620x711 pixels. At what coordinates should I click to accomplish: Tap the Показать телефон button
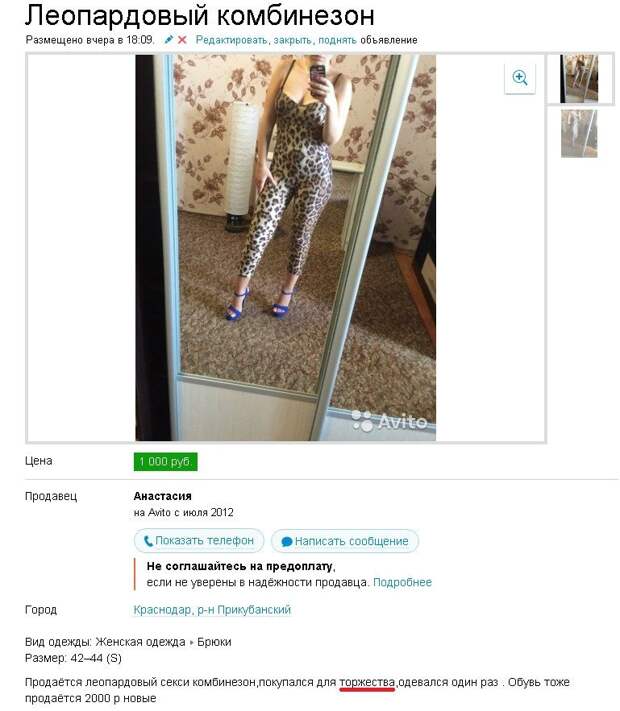199,541
